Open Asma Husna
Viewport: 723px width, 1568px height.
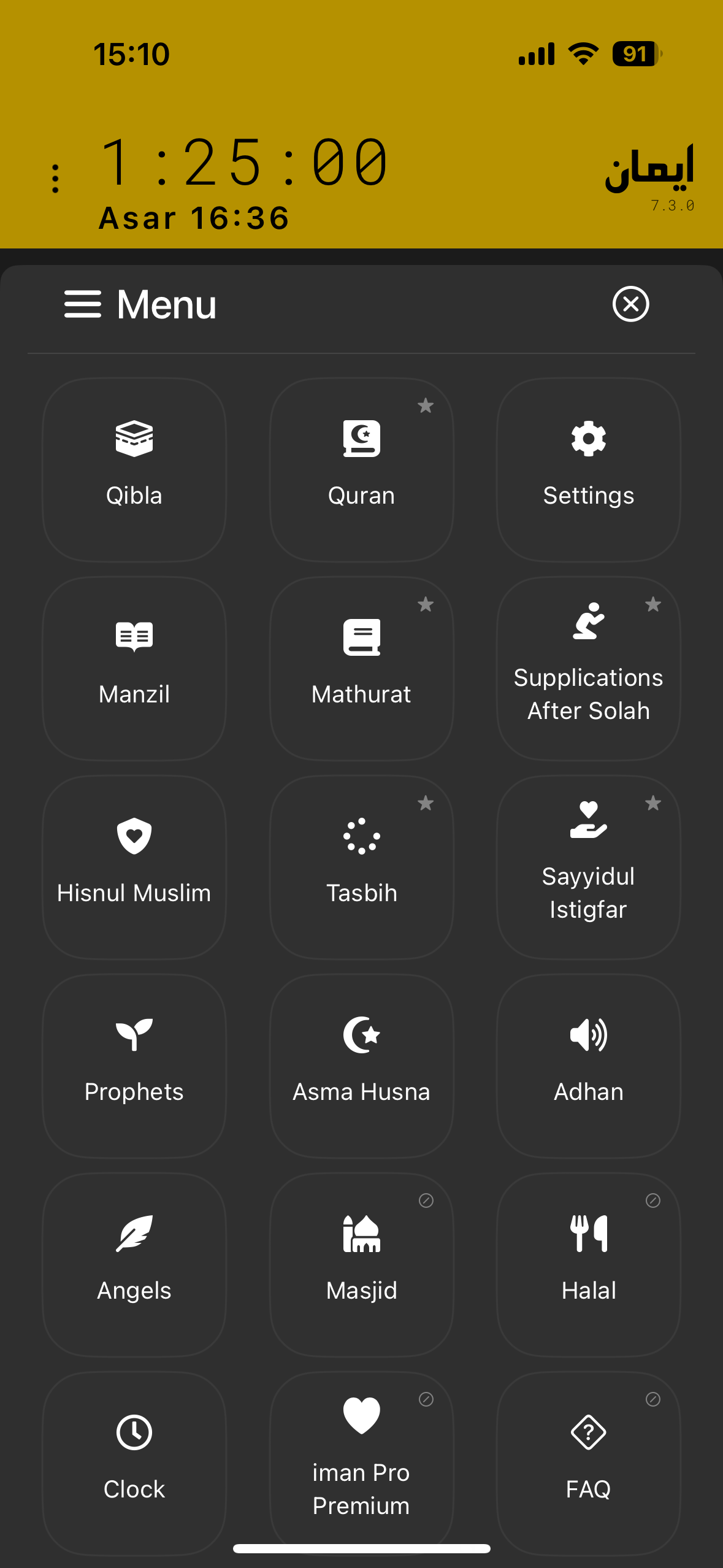[x=361, y=1066]
